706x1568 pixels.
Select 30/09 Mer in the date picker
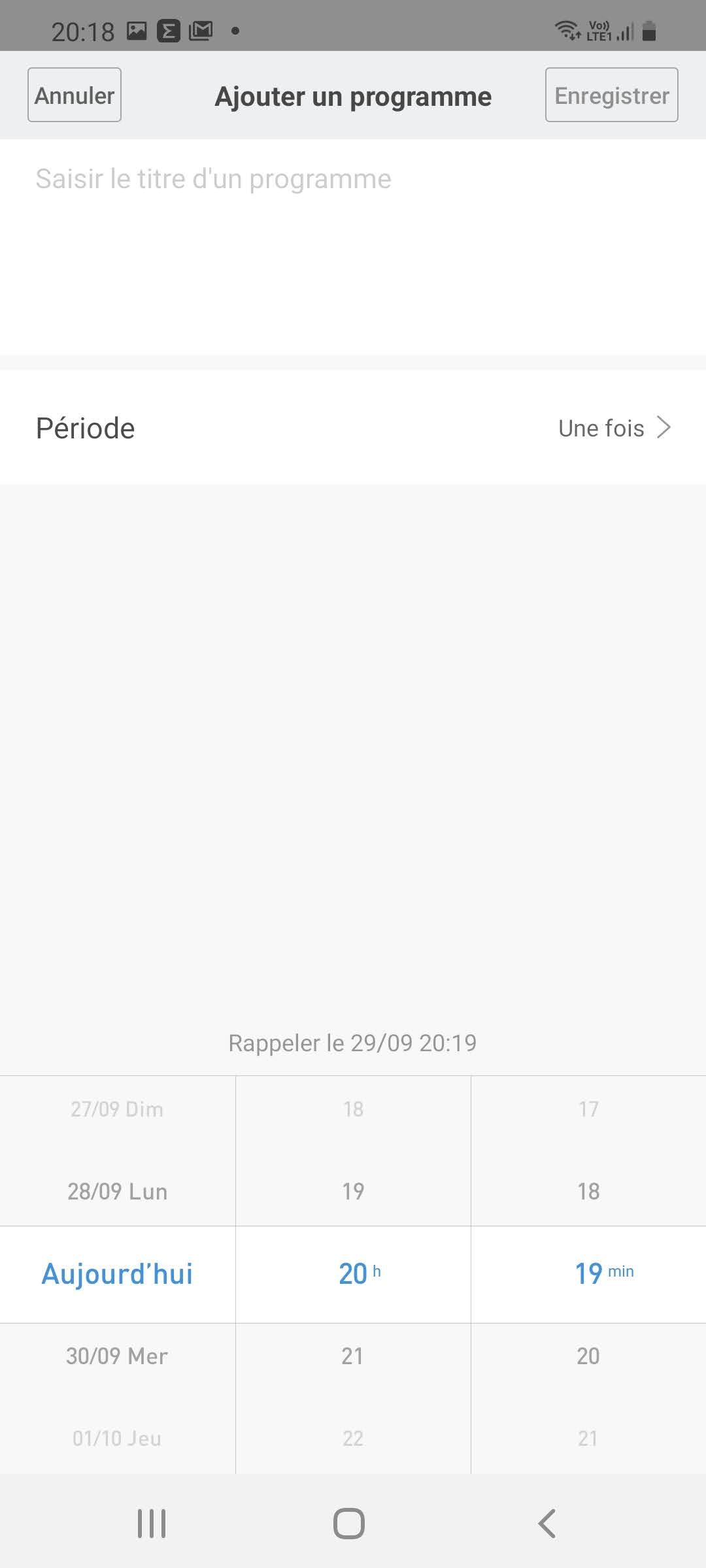[118, 1356]
